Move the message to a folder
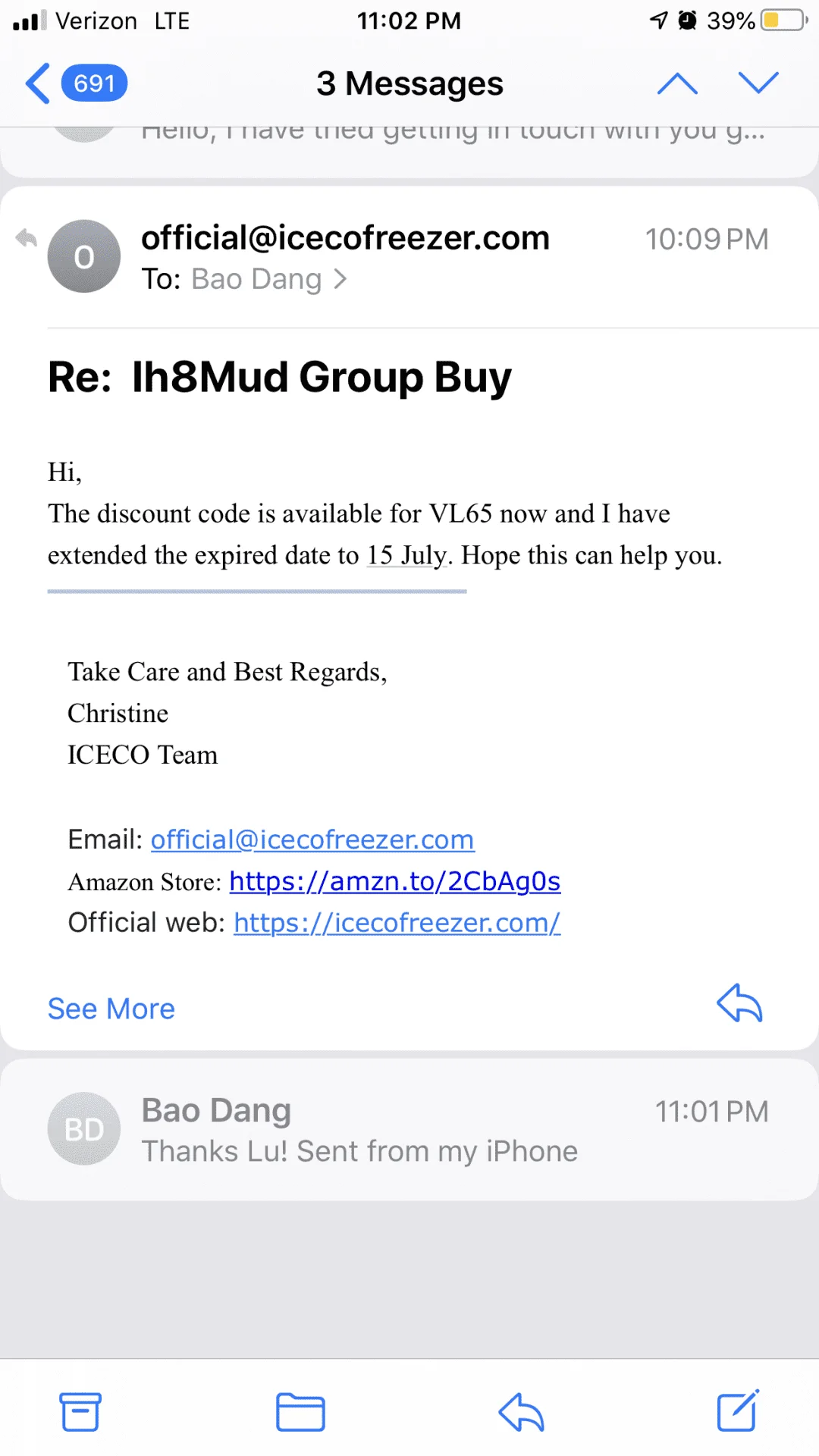Screen dimensions: 819x1456 coord(300,1412)
